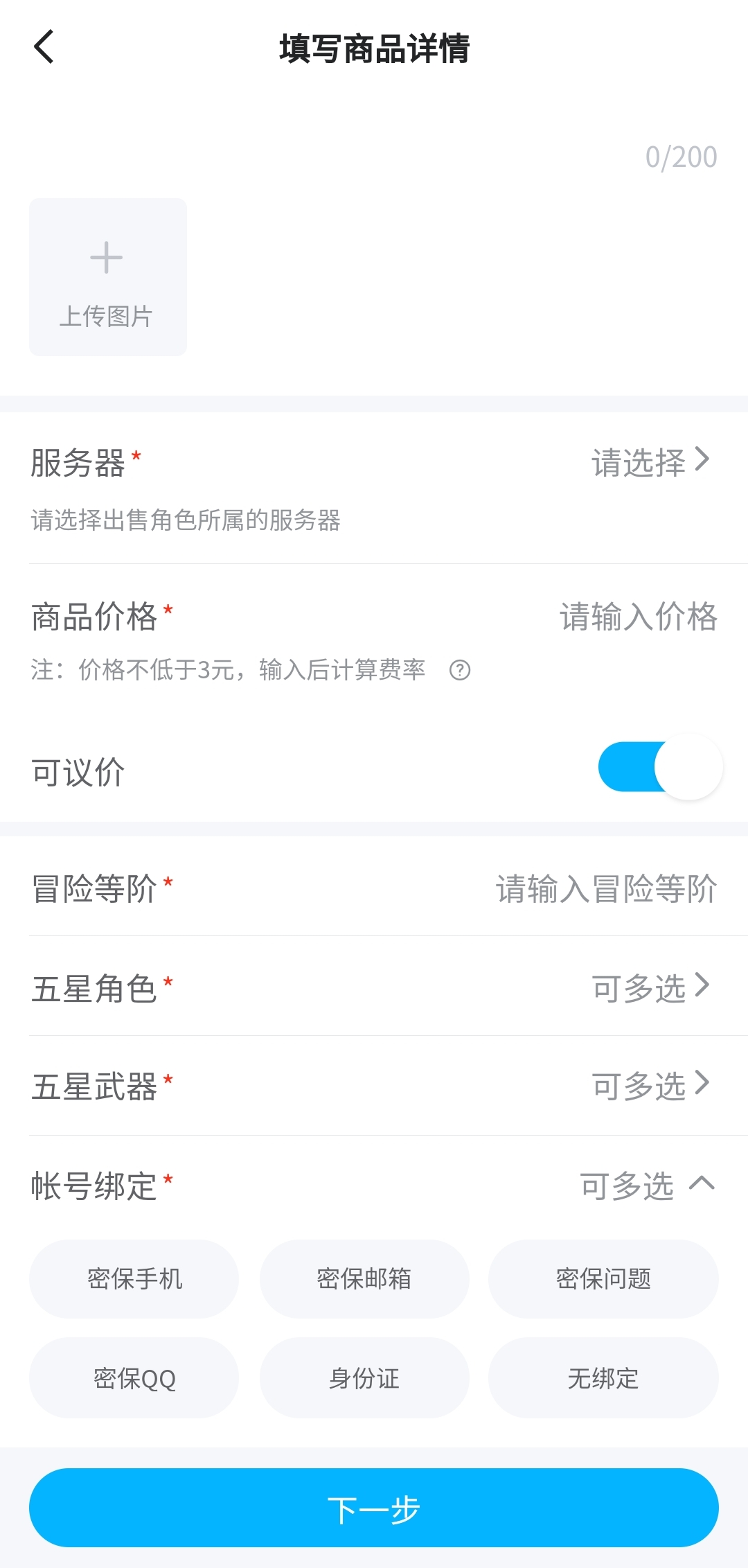Mark 身份证 as bound

coord(364,1378)
